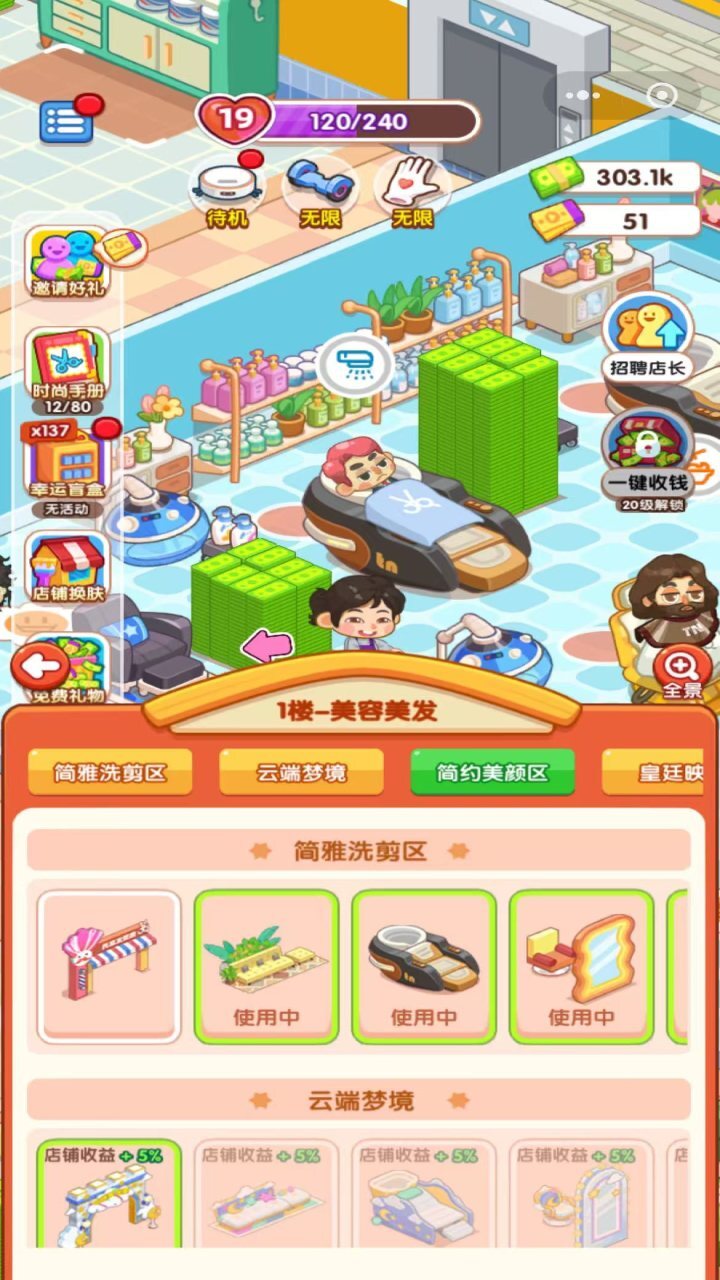
Task: Switch to 简雅洗剪区 tab
Action: [110, 772]
